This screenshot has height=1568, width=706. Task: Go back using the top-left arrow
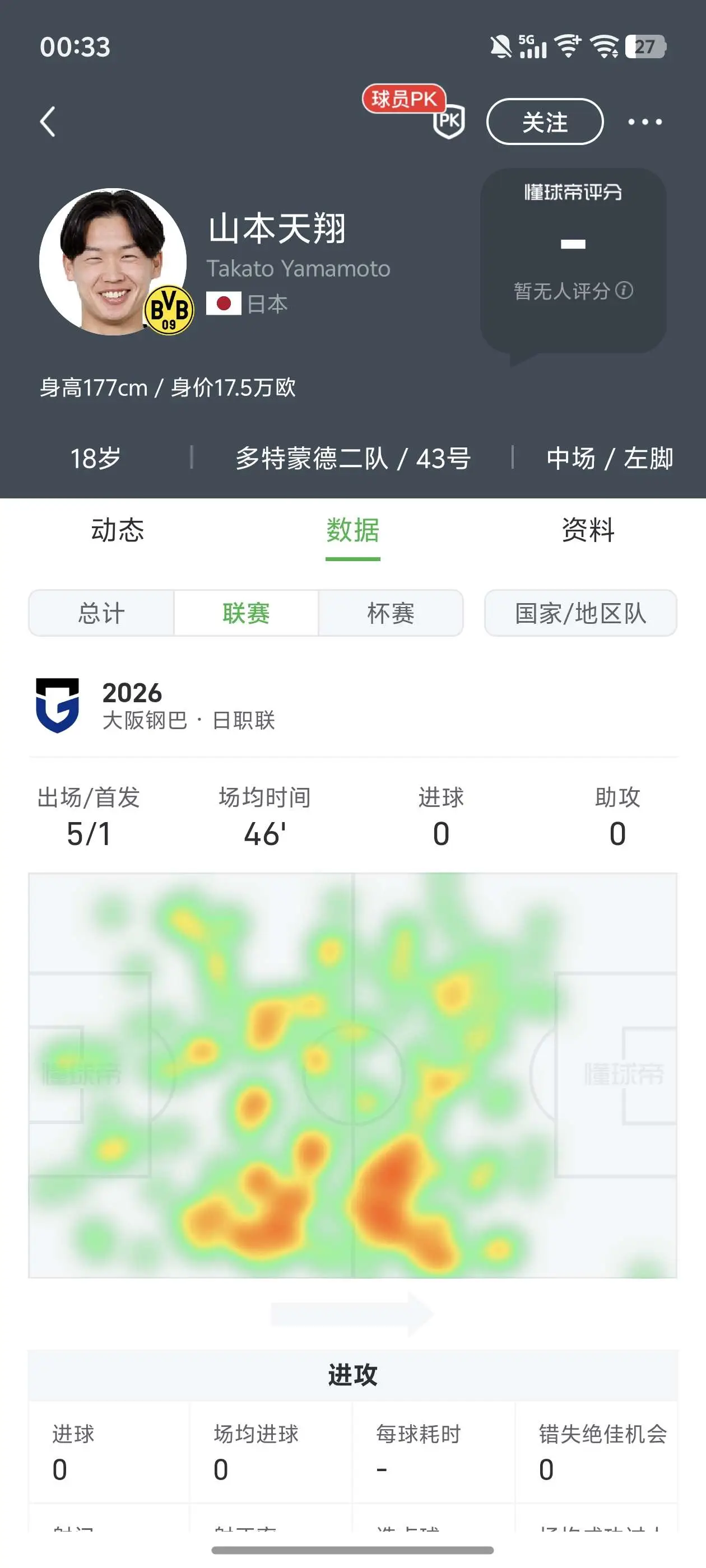48,122
